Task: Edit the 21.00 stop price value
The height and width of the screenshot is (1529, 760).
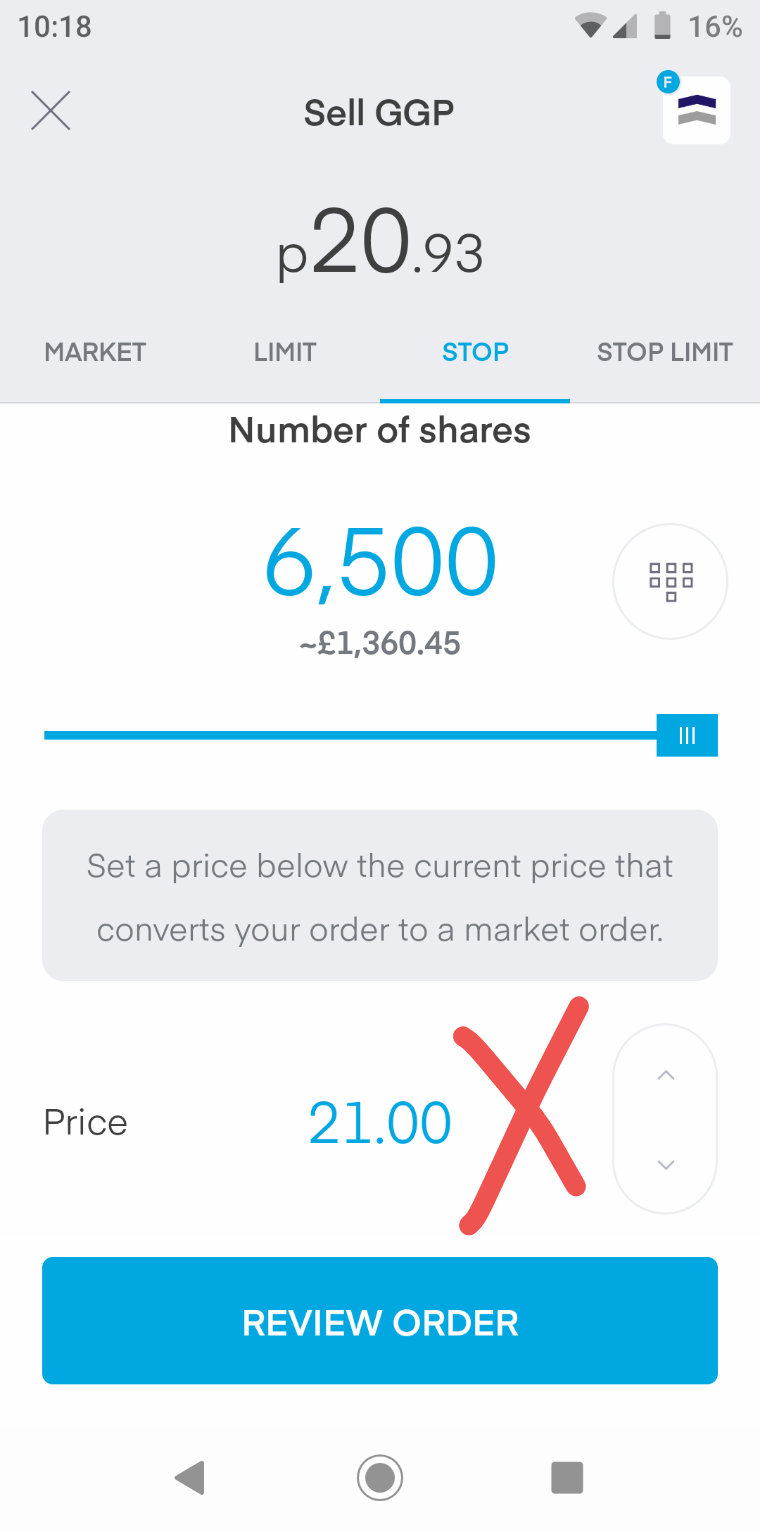Action: (380, 1123)
